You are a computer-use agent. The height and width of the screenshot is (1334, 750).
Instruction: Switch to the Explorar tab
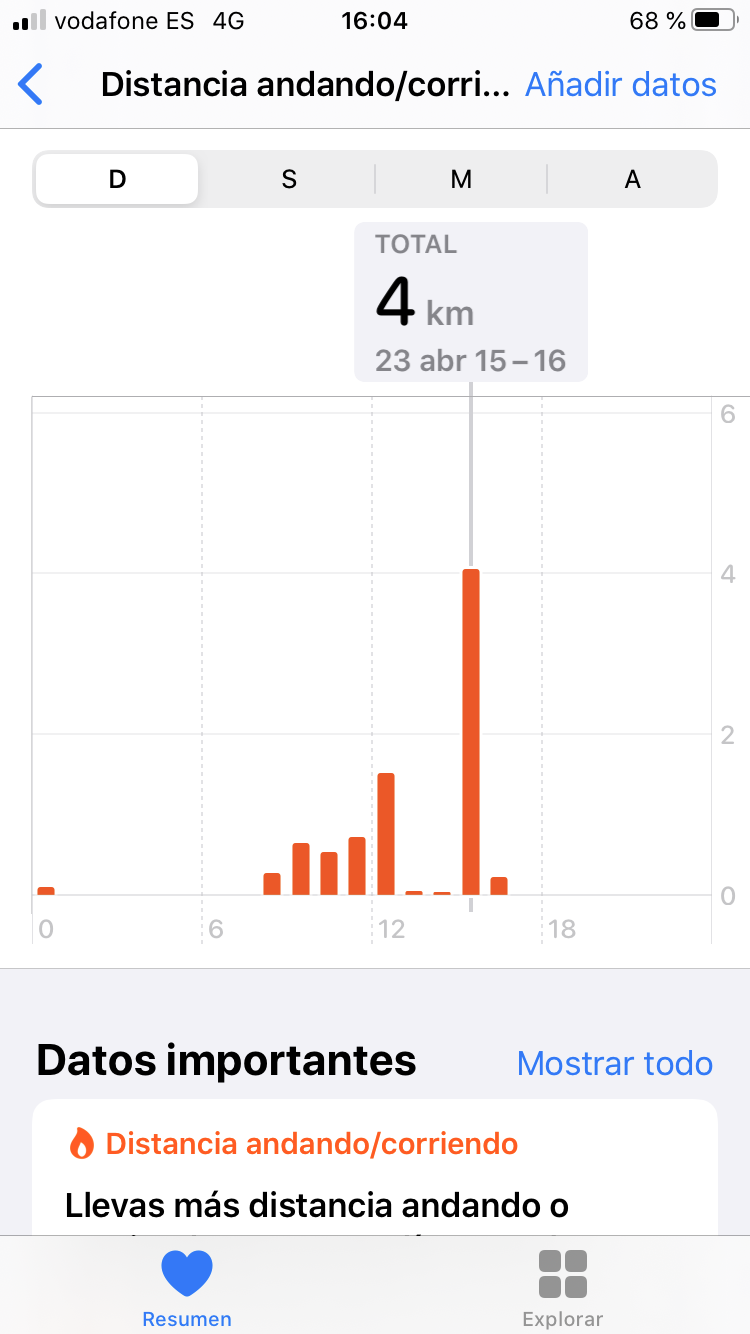coord(563,1289)
